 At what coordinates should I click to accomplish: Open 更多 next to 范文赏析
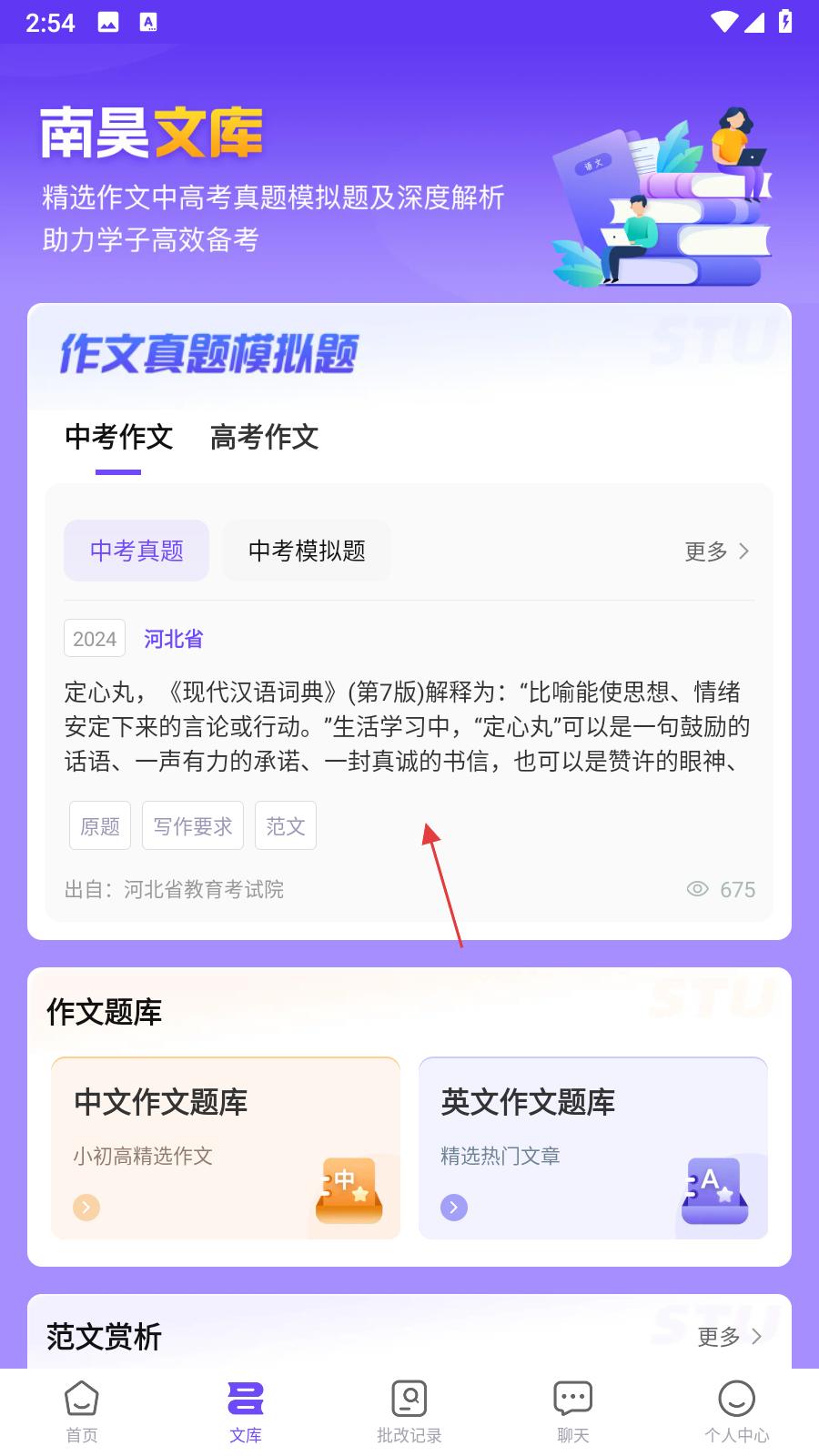729,1336
